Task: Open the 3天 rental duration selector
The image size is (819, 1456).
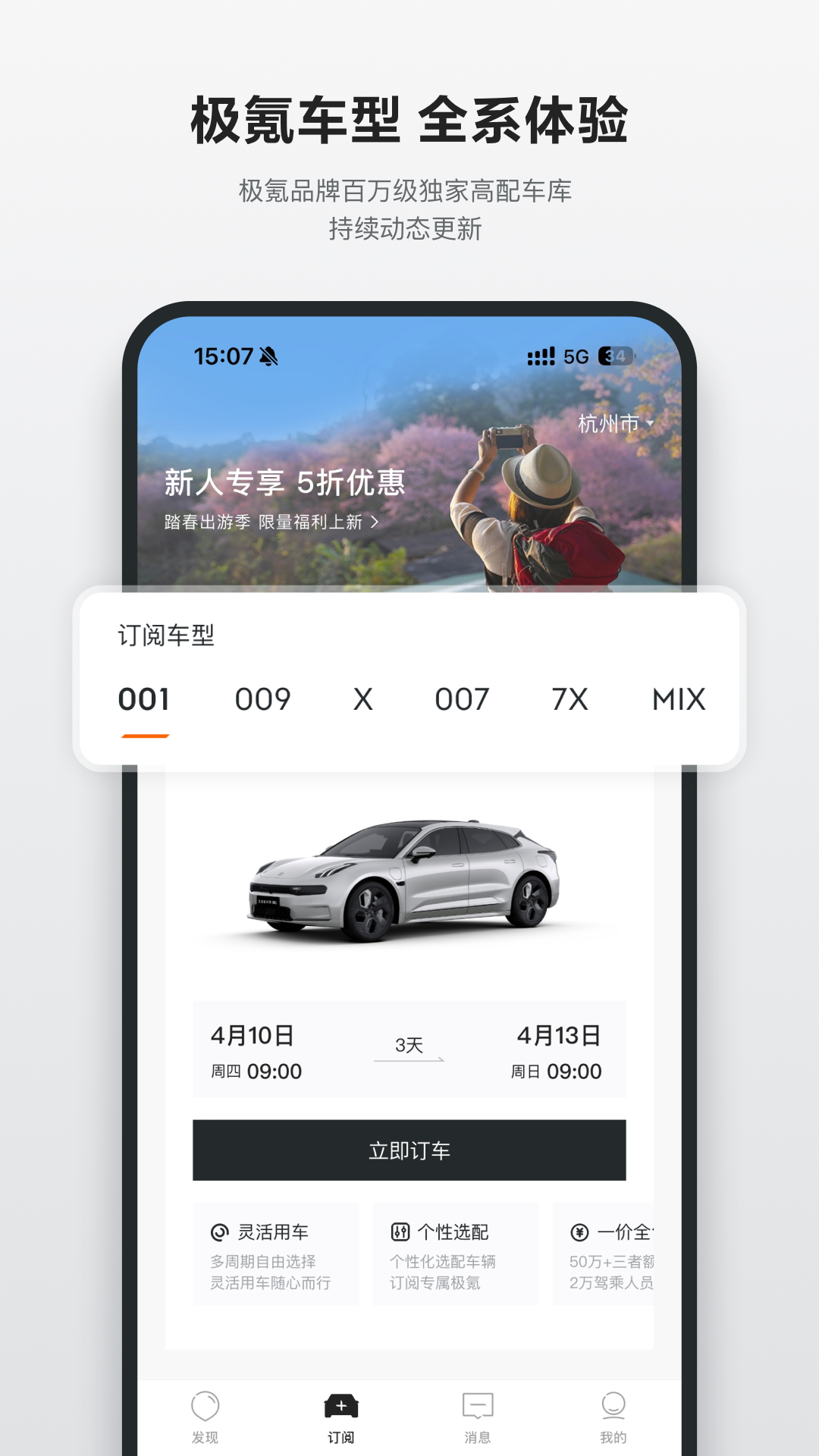Action: tap(408, 1044)
